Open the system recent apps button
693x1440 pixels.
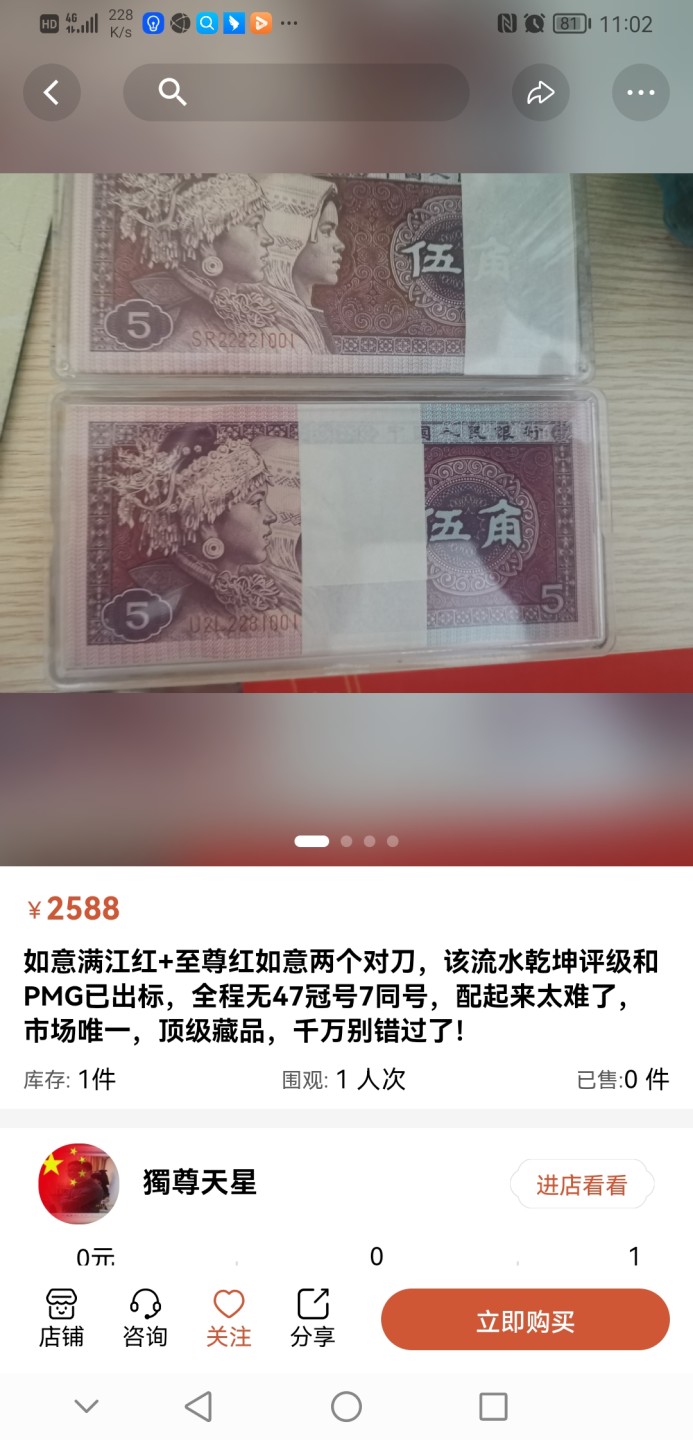[493, 1407]
